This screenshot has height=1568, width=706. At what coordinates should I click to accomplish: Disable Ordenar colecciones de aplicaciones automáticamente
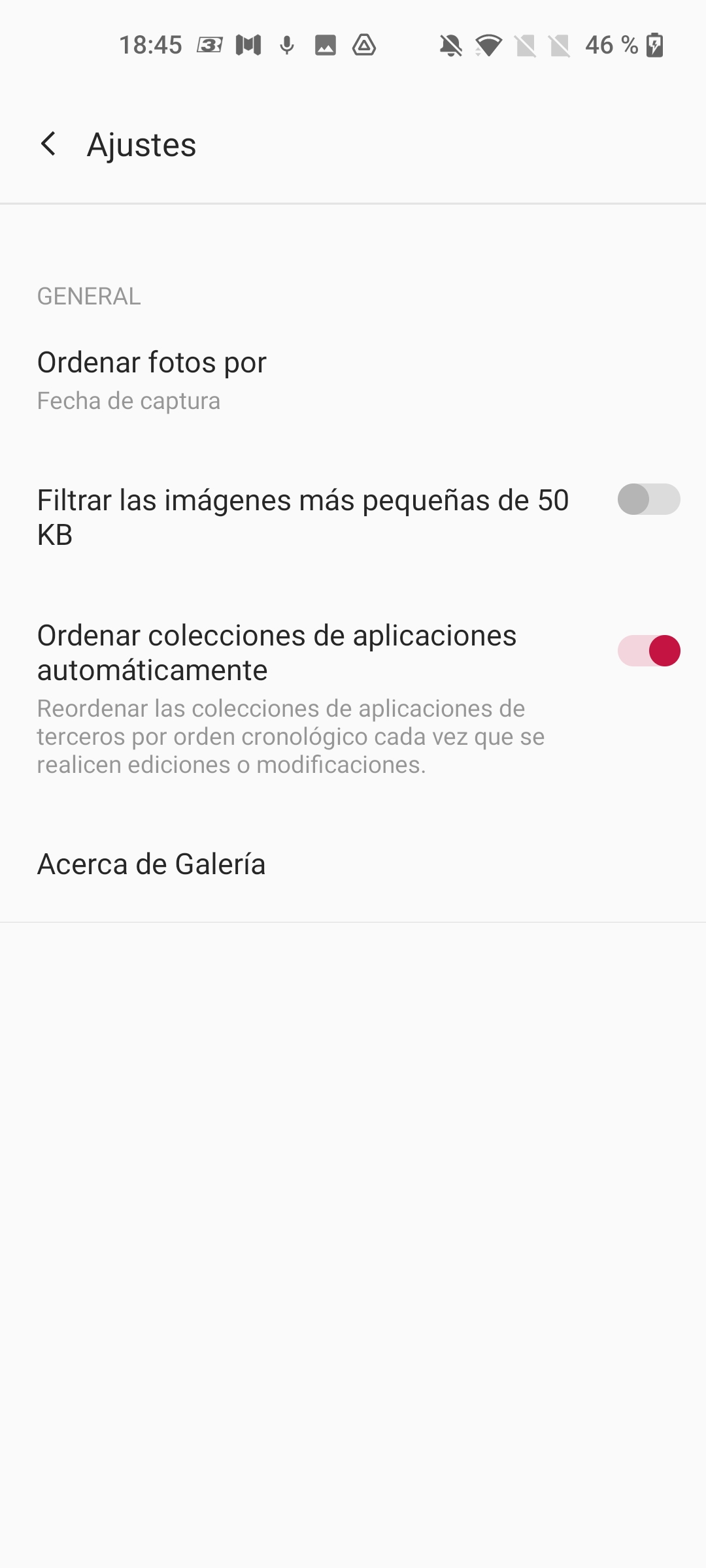648,651
